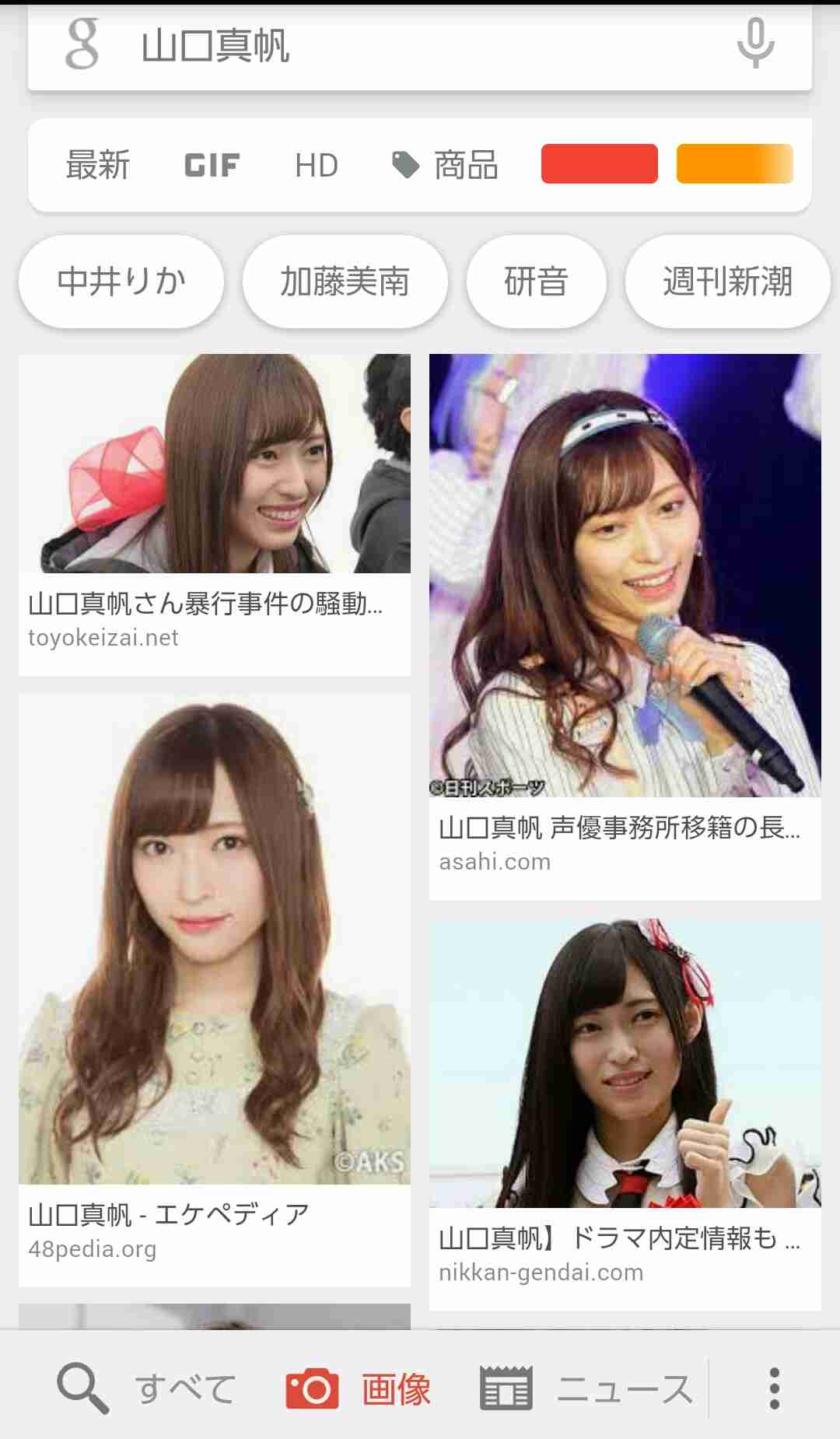Open the overflow menu

click(x=774, y=1388)
